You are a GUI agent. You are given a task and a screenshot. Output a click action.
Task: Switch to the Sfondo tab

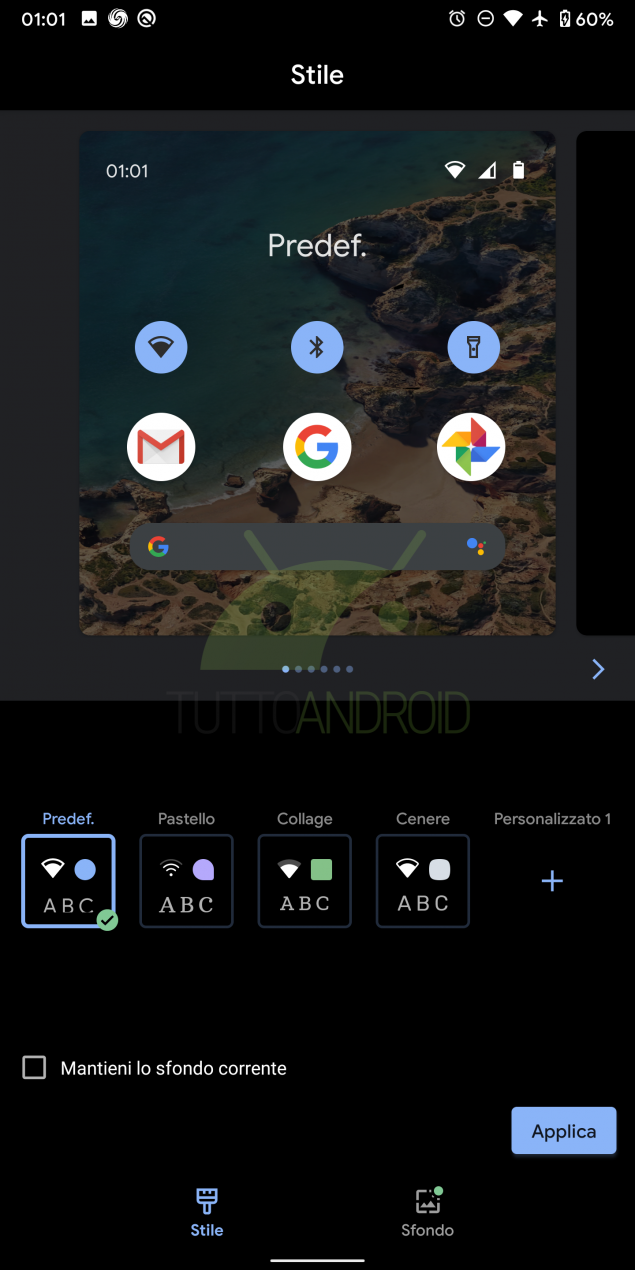point(427,1213)
